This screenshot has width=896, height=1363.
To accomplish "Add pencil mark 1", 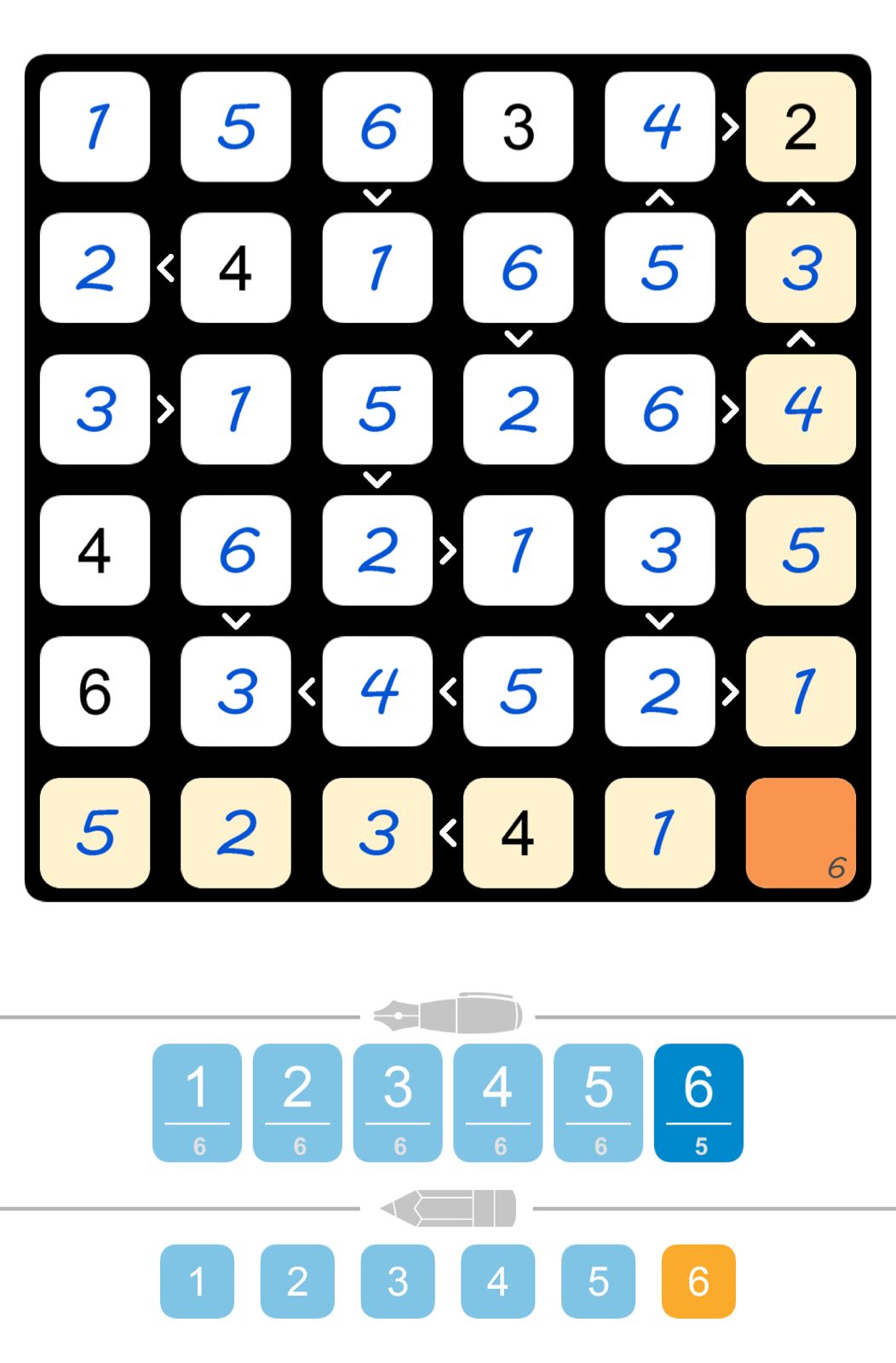I will 197,1280.
